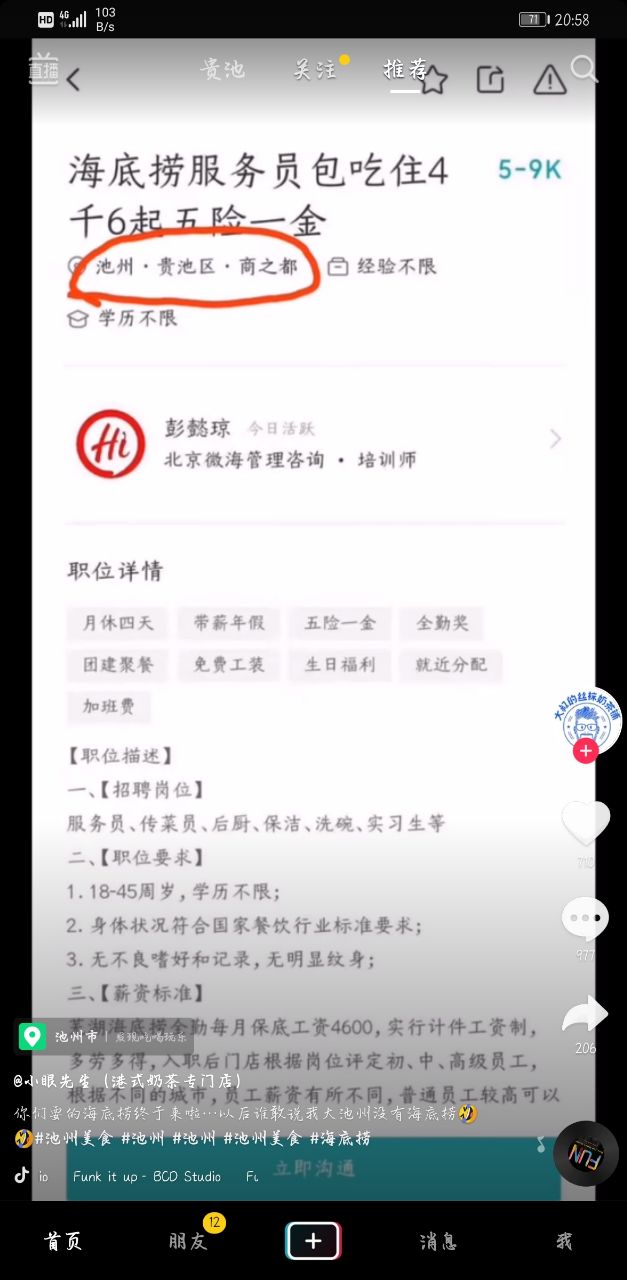The height and width of the screenshot is (1280, 627).
Task: Create a new video with the plus button
Action: pyautogui.click(x=313, y=1241)
